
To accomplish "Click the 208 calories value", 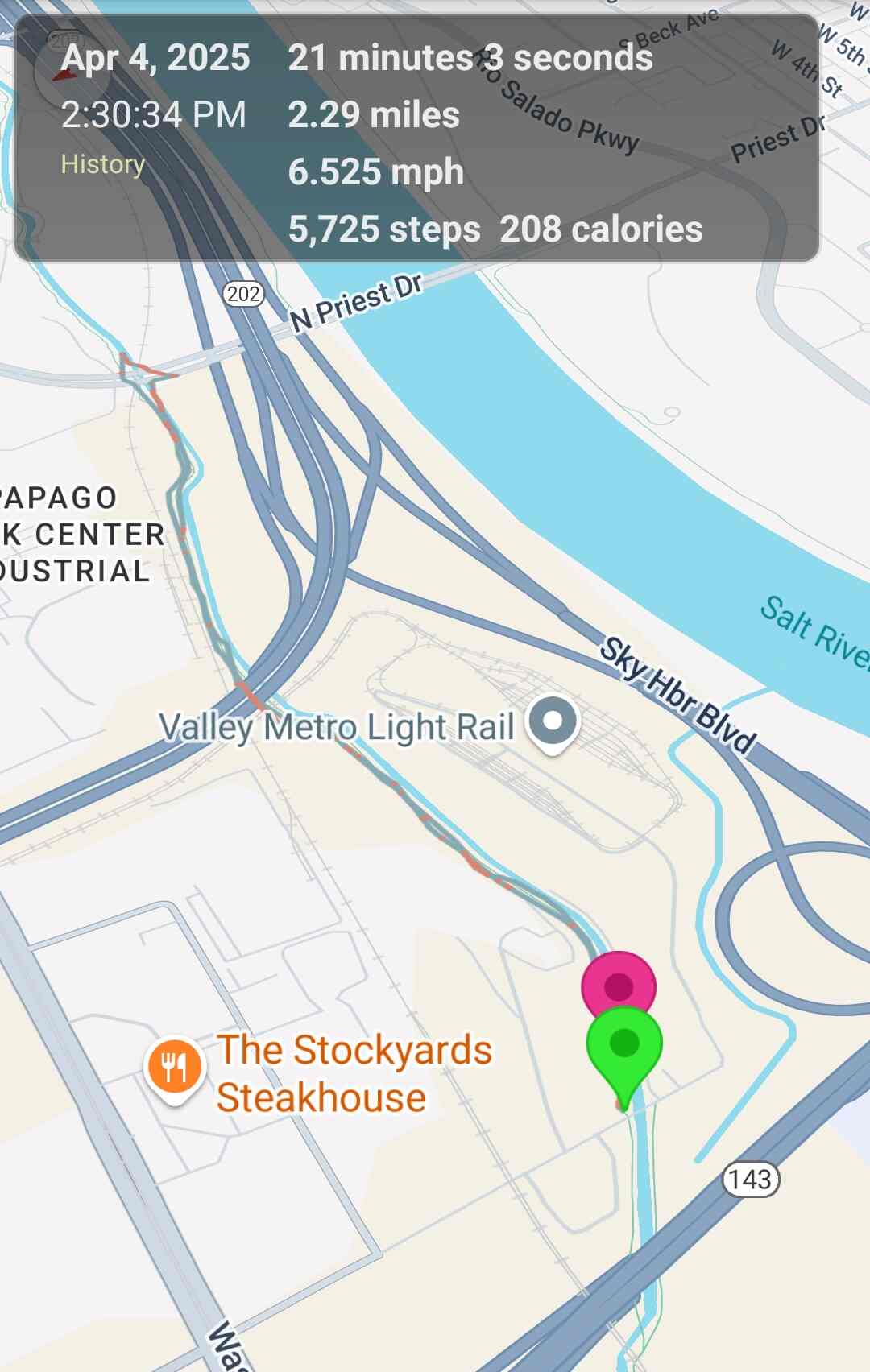I will pyautogui.click(x=601, y=230).
